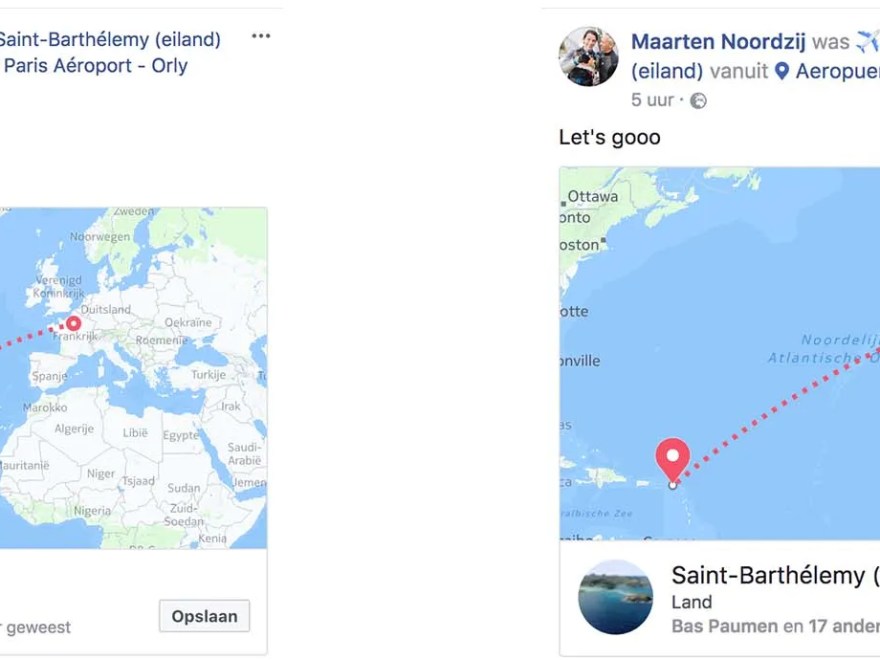Open the Saint-Barthélemy Land page card
Screen dimensions: 880x660
point(719,598)
